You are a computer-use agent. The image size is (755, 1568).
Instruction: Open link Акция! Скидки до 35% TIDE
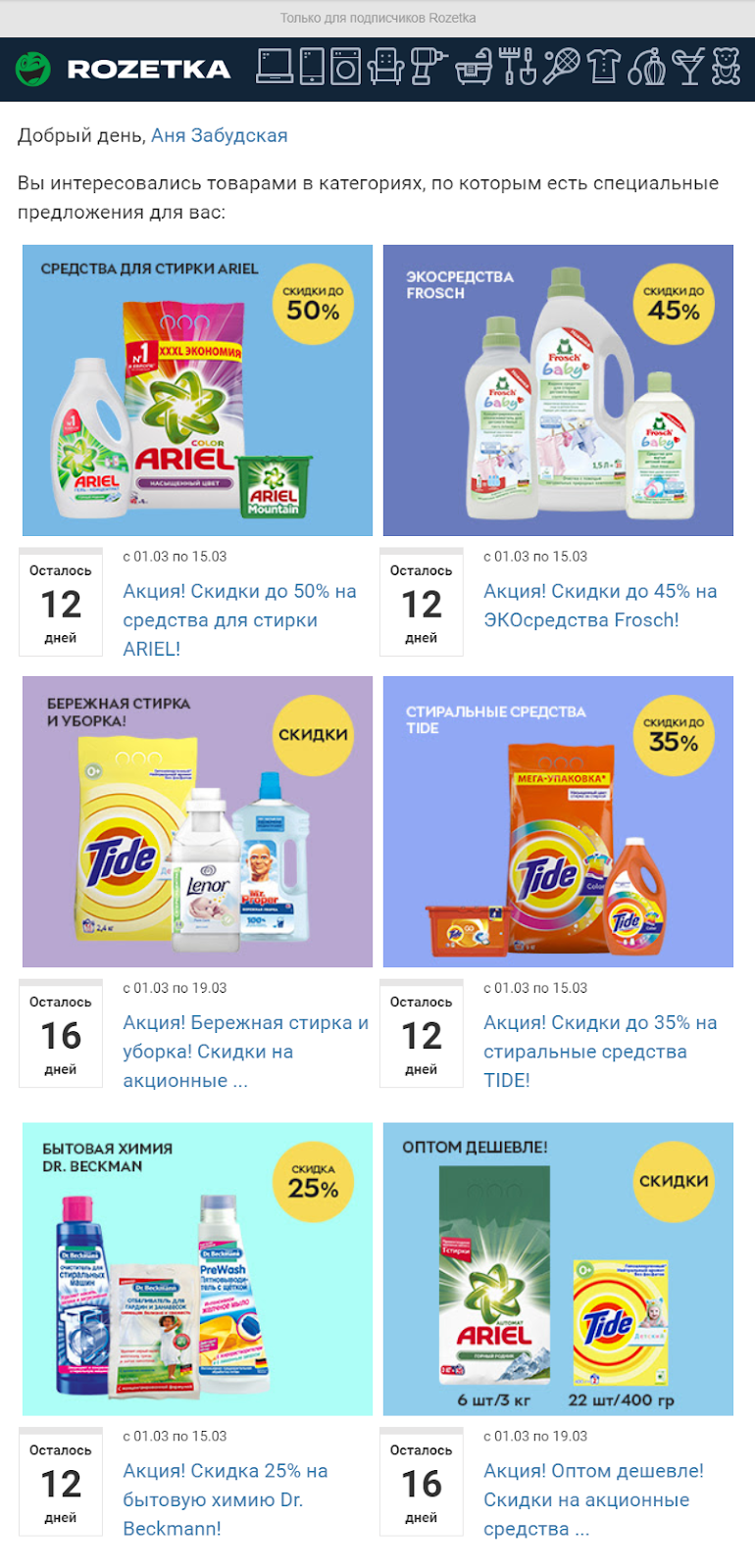pyautogui.click(x=599, y=1051)
